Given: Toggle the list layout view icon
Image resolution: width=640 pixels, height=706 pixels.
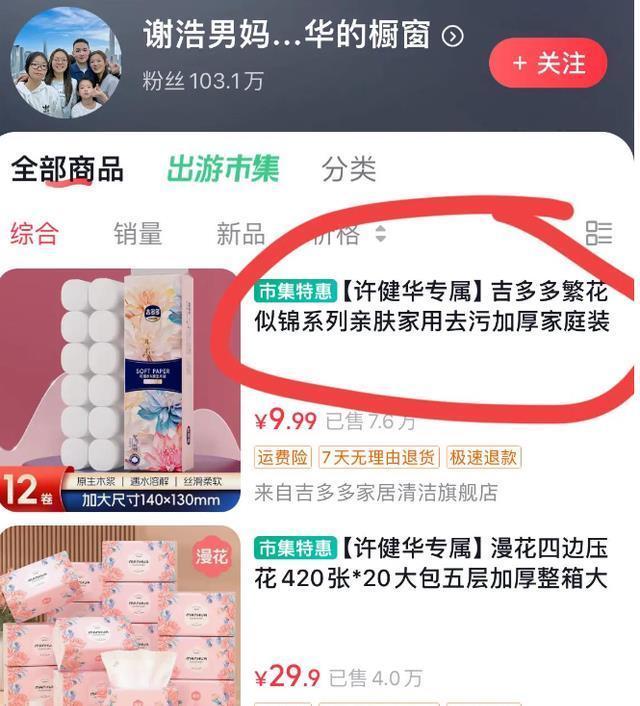Looking at the screenshot, I should click(598, 234).
